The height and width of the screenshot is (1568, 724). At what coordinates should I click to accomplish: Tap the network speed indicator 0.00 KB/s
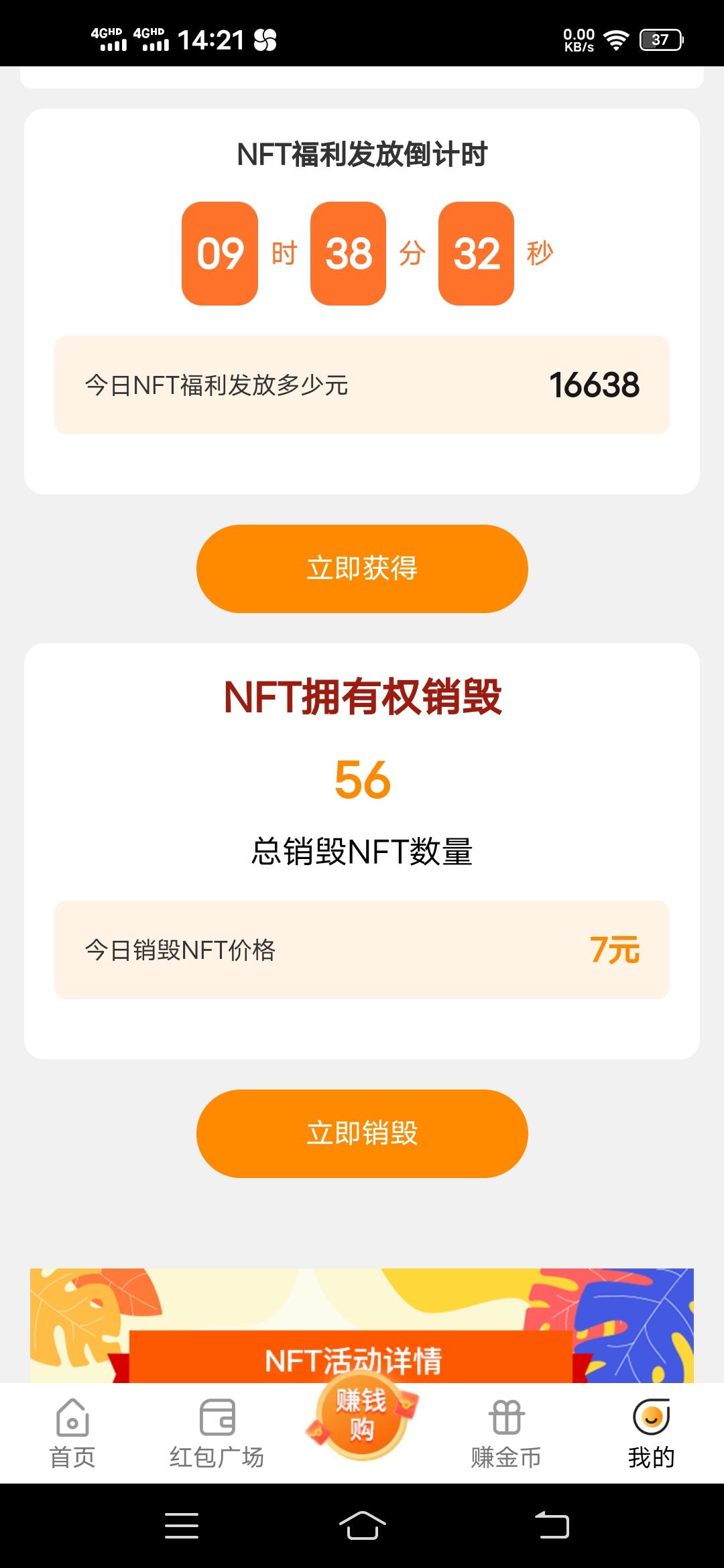click(578, 40)
